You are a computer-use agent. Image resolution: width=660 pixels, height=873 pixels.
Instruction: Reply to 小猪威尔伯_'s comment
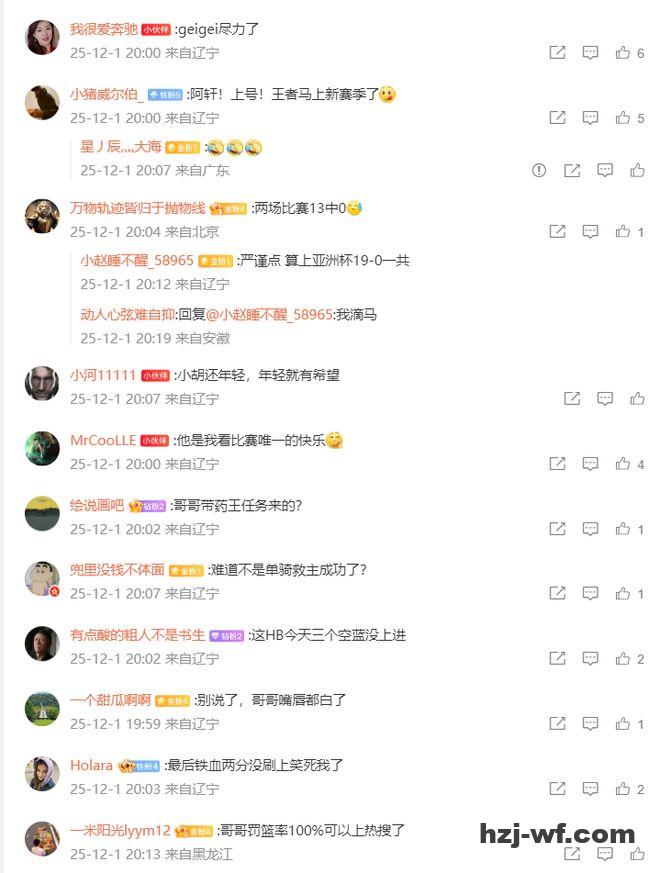click(x=591, y=118)
